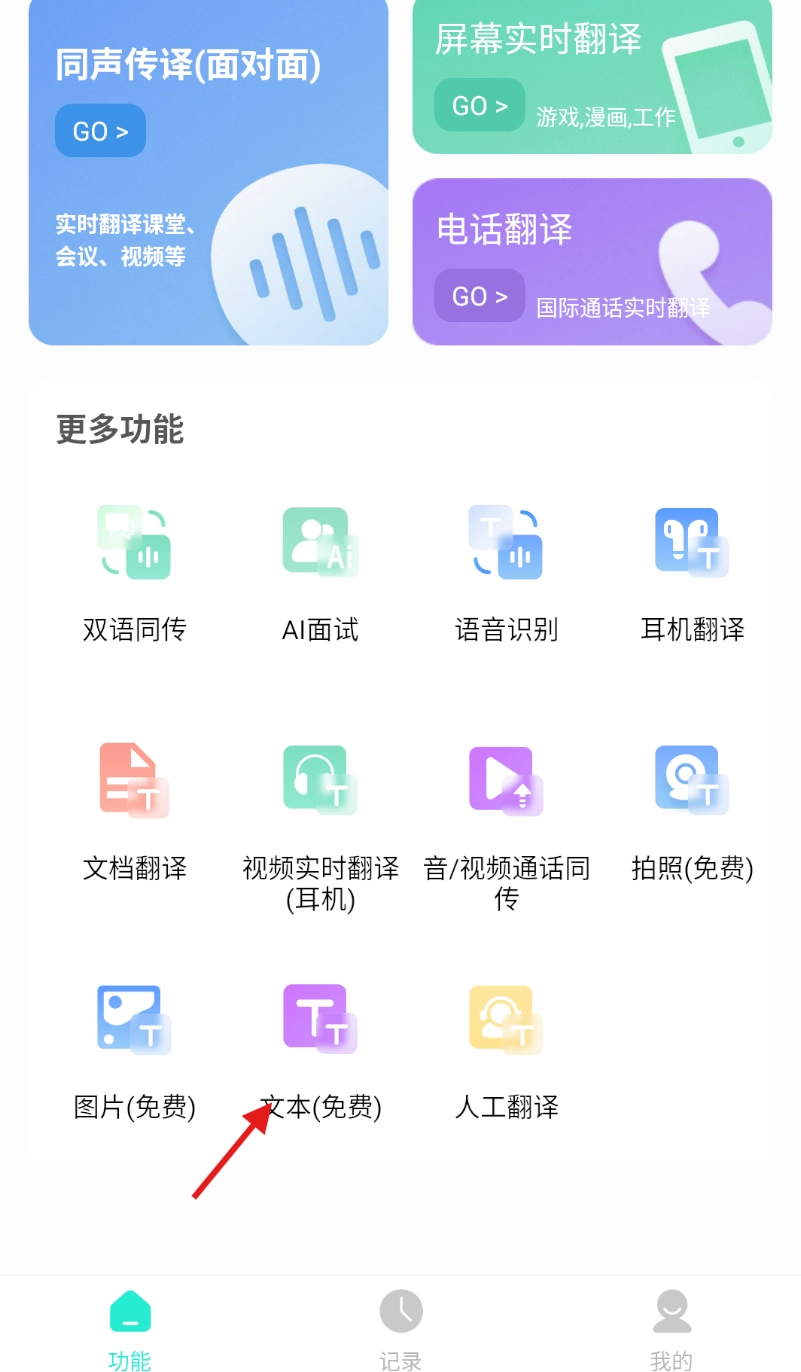Tap GO on 电话翻译 card
801x1372 pixels.
pos(480,296)
